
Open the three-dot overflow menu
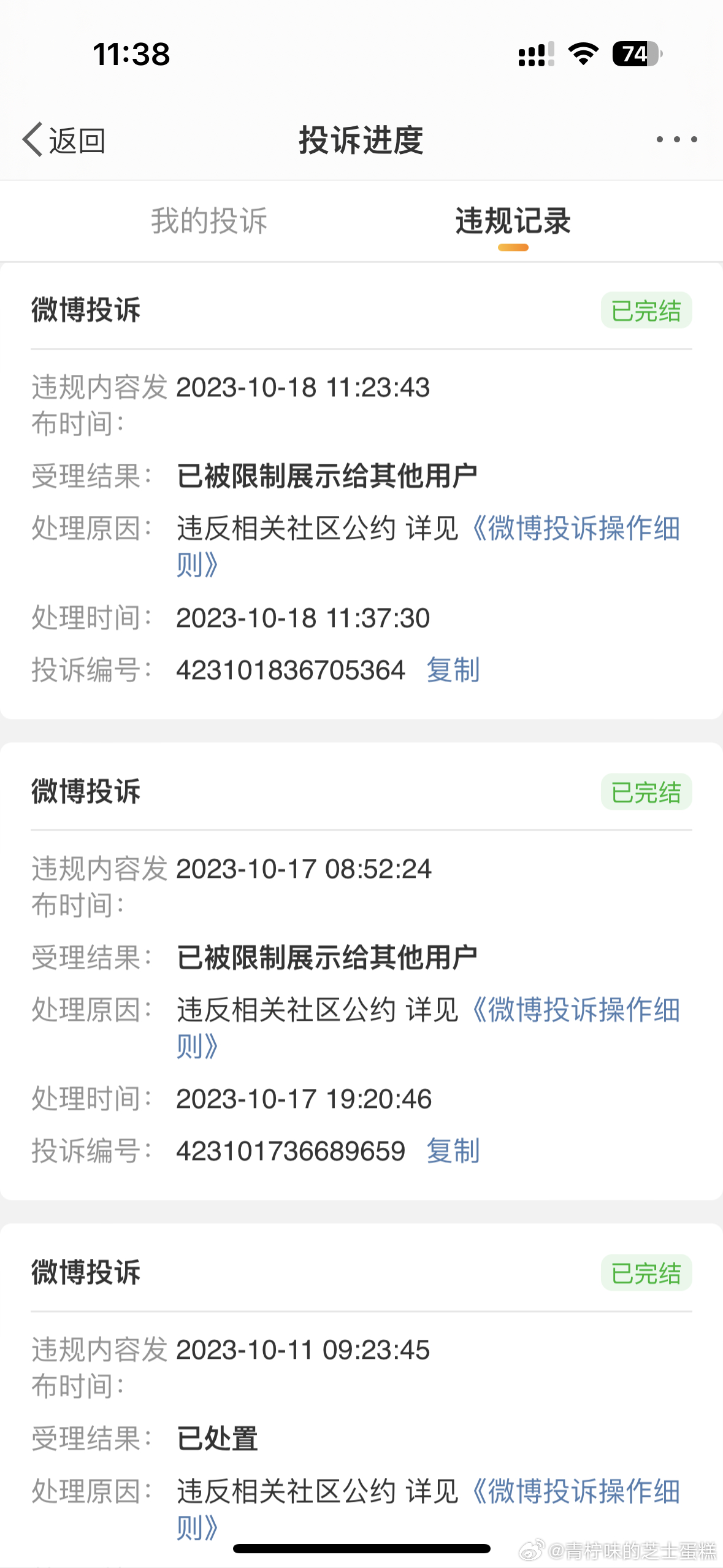(x=676, y=140)
